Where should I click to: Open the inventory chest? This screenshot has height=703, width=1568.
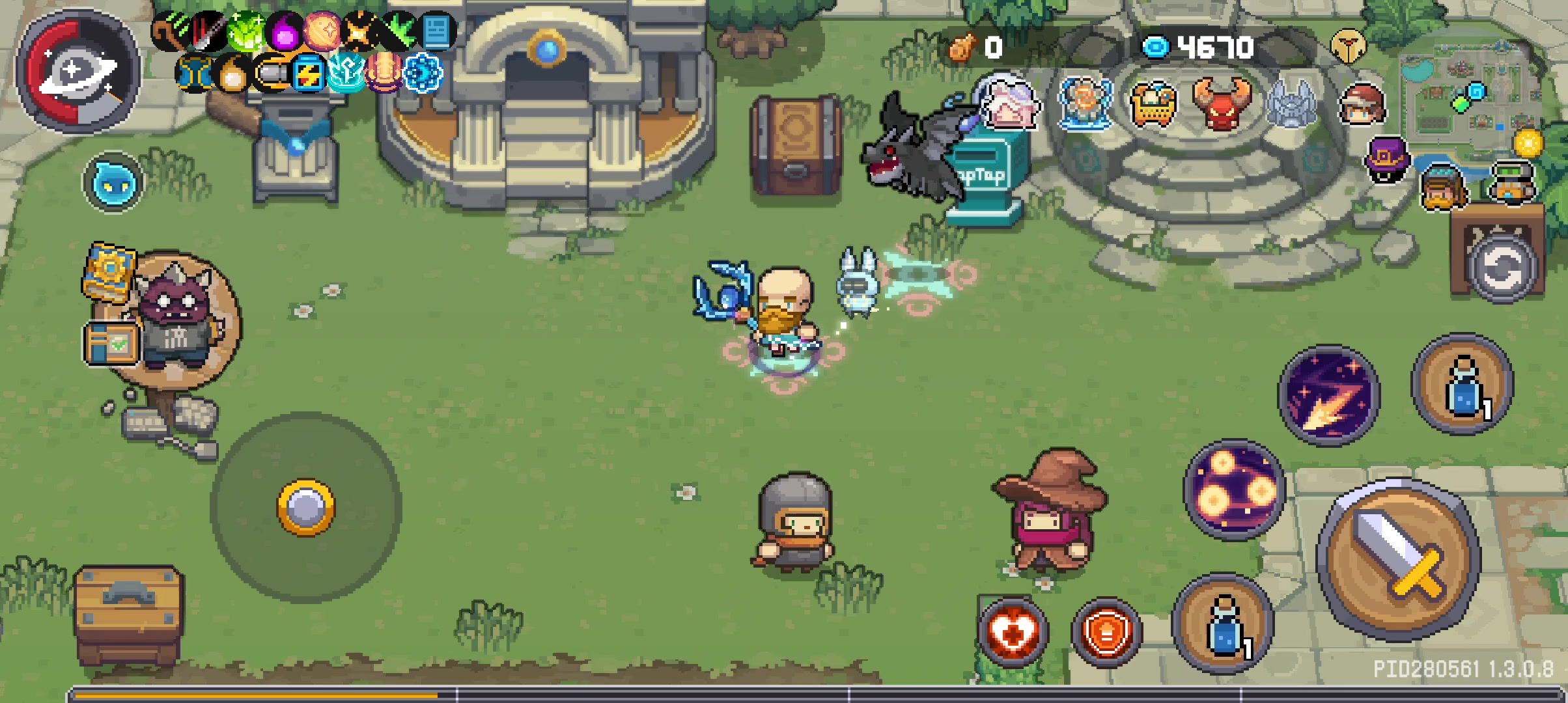tap(128, 615)
